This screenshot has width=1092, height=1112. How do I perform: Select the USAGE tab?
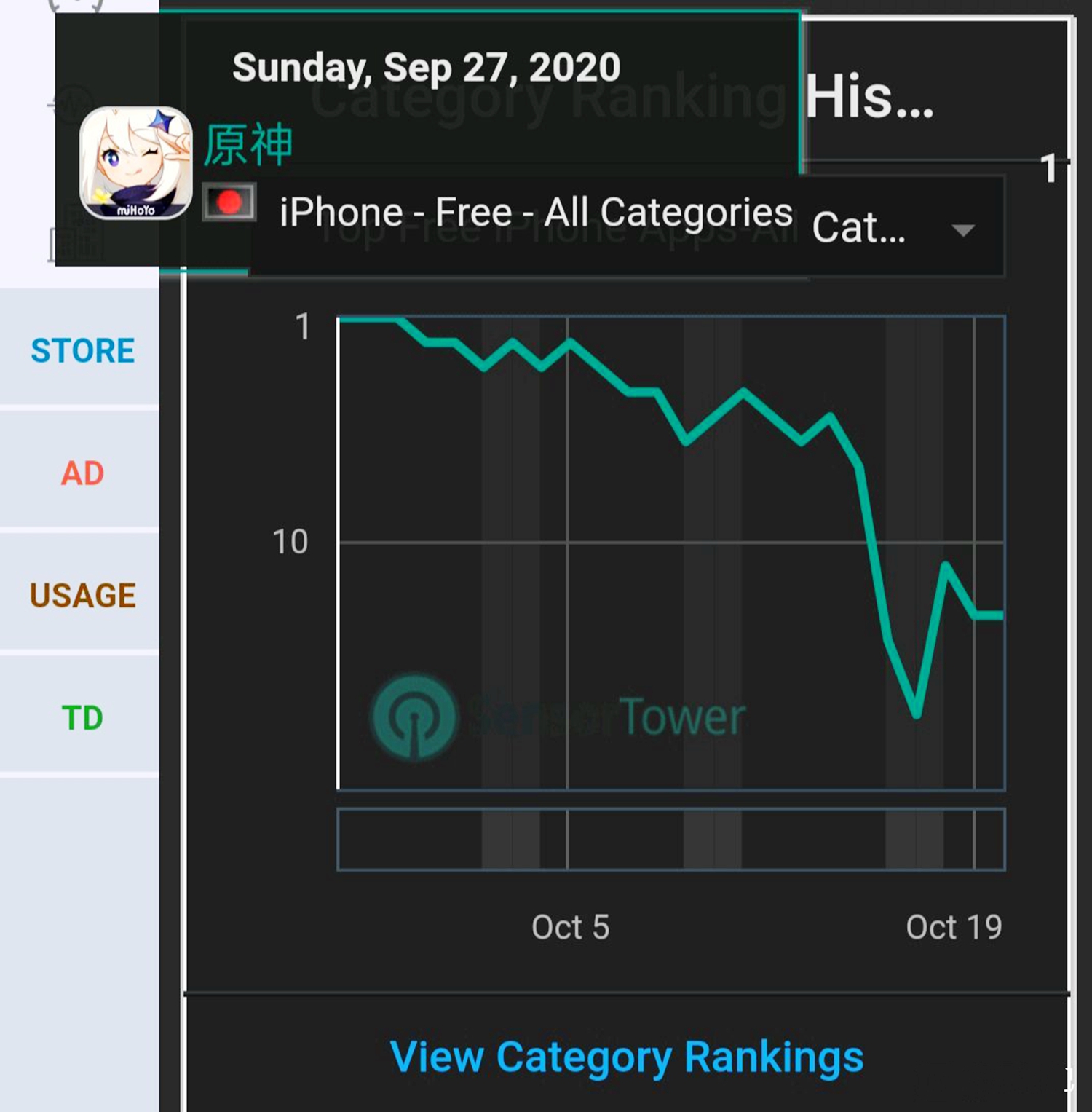82,596
